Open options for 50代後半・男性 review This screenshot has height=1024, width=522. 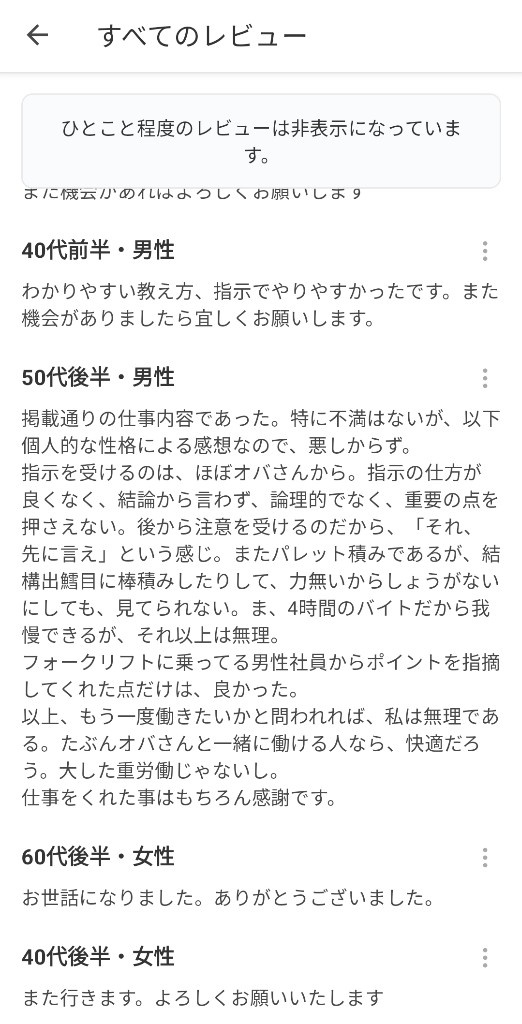click(485, 378)
